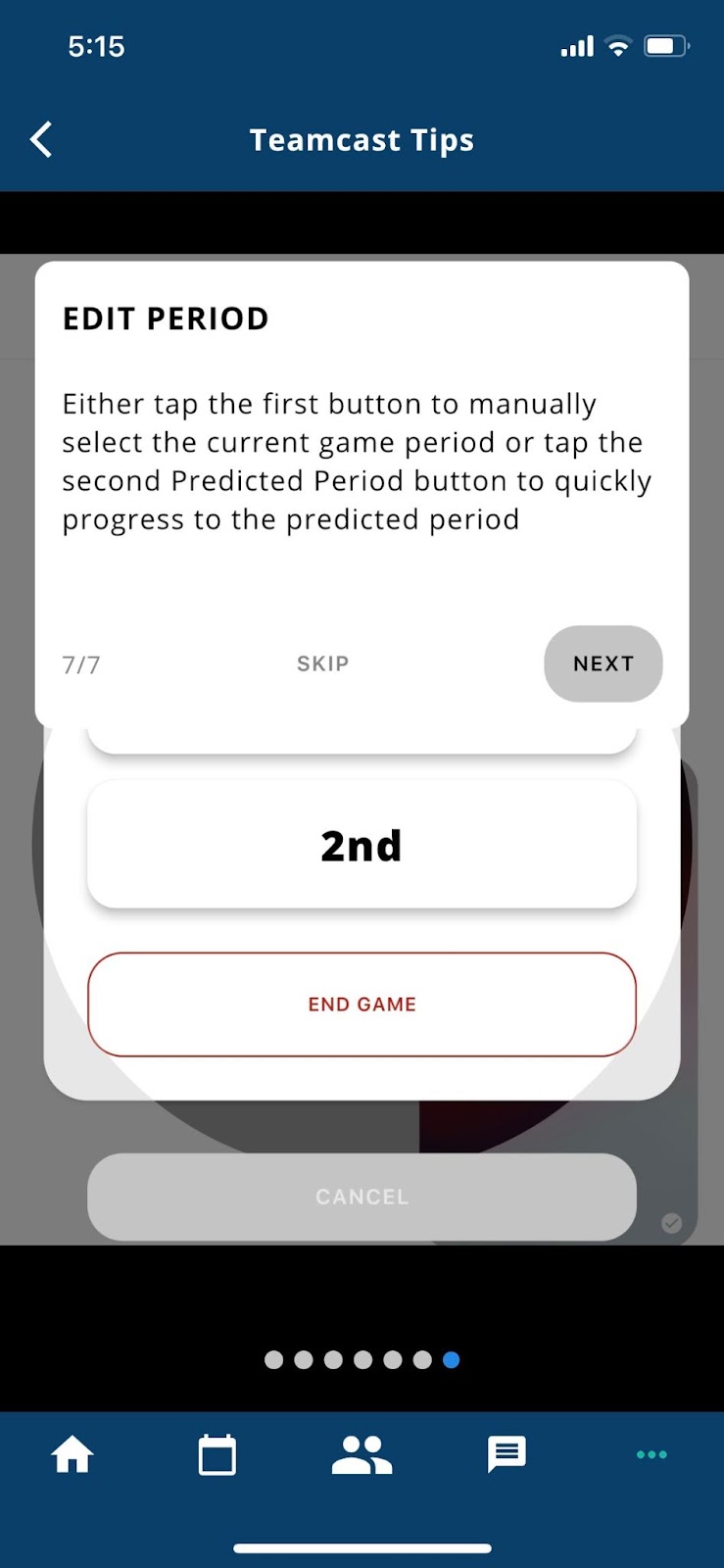
Task: Open the messages tab
Action: pos(507,1454)
